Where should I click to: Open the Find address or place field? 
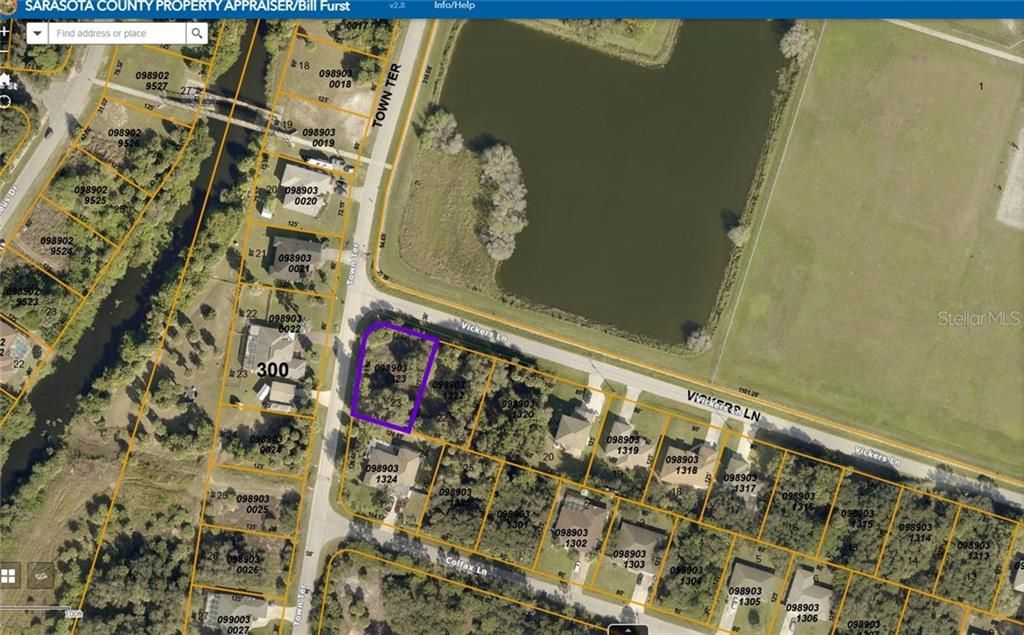[116, 33]
